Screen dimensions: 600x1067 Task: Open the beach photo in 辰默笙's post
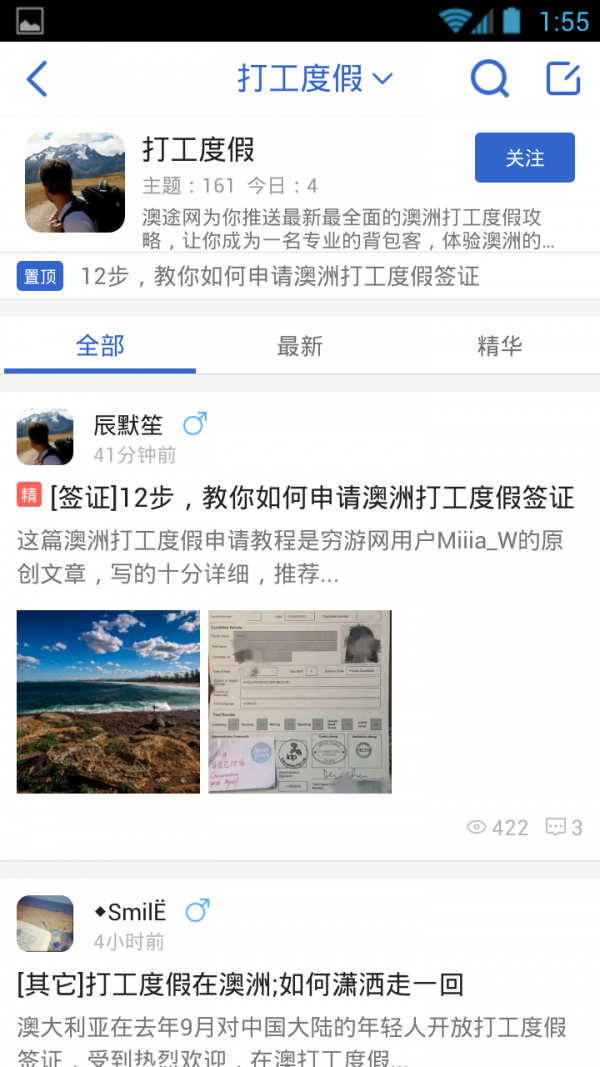pos(108,701)
